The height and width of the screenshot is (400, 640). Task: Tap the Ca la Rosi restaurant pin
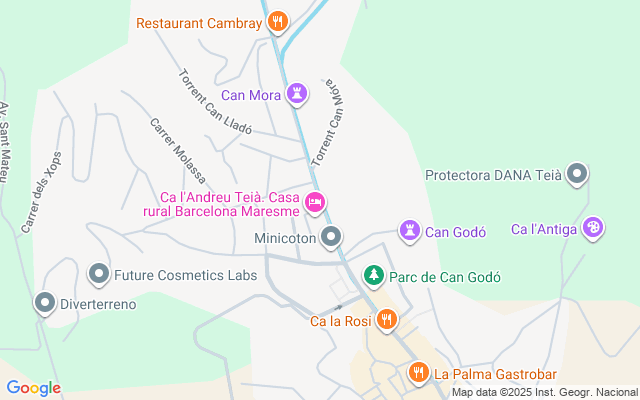pyautogui.click(x=387, y=320)
